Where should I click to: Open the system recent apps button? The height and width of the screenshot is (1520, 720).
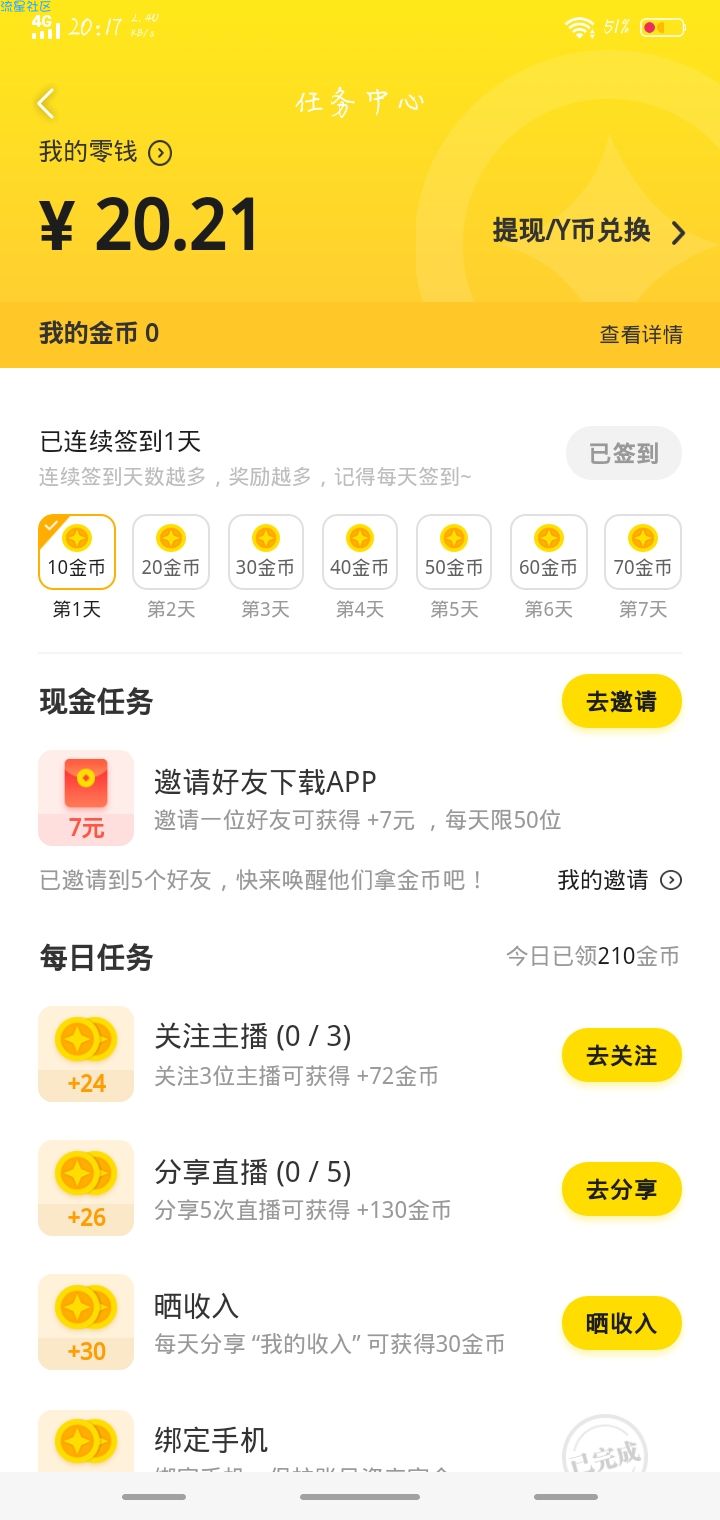[154, 1497]
